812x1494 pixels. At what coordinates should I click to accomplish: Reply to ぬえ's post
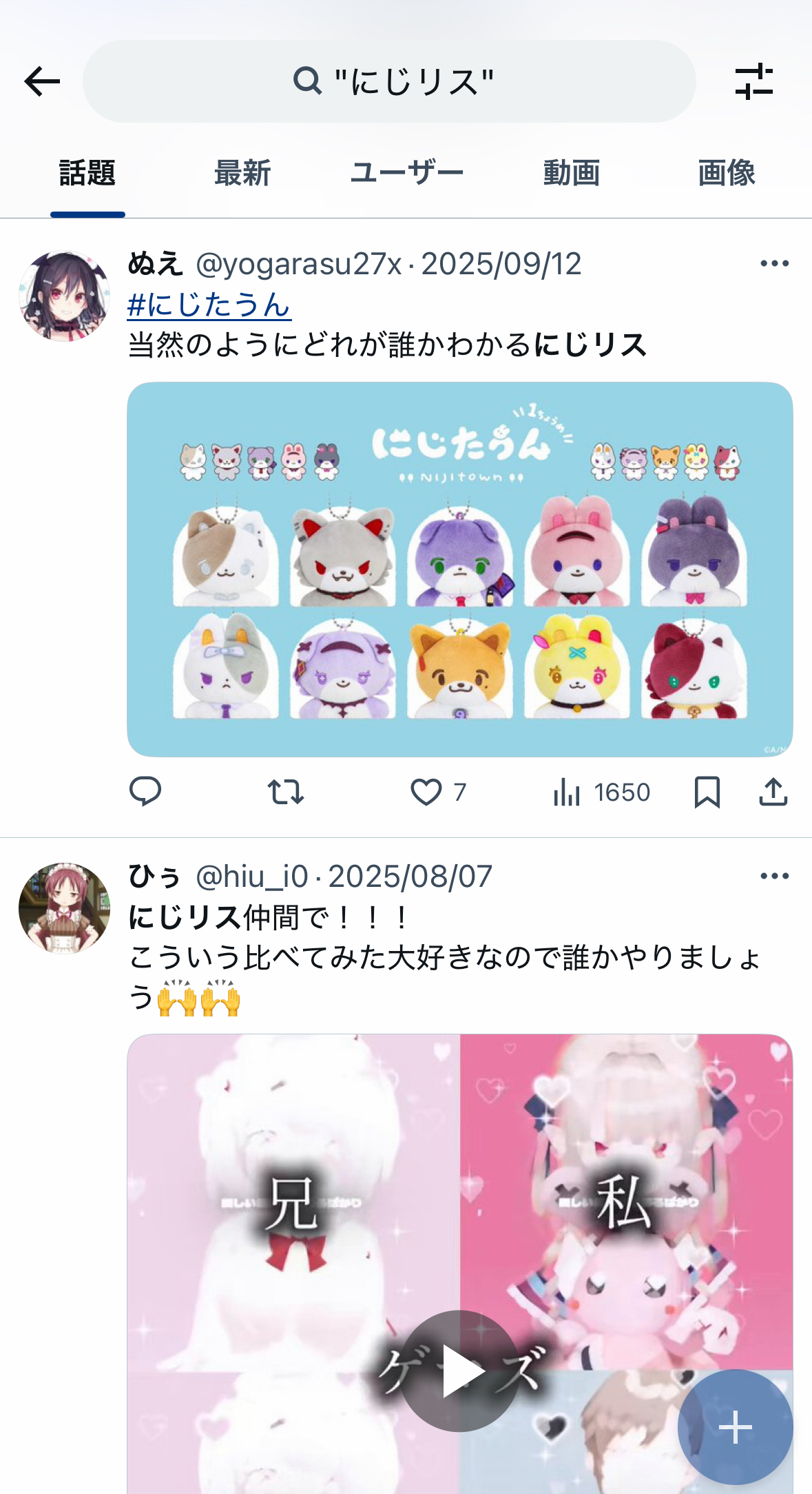[145, 792]
